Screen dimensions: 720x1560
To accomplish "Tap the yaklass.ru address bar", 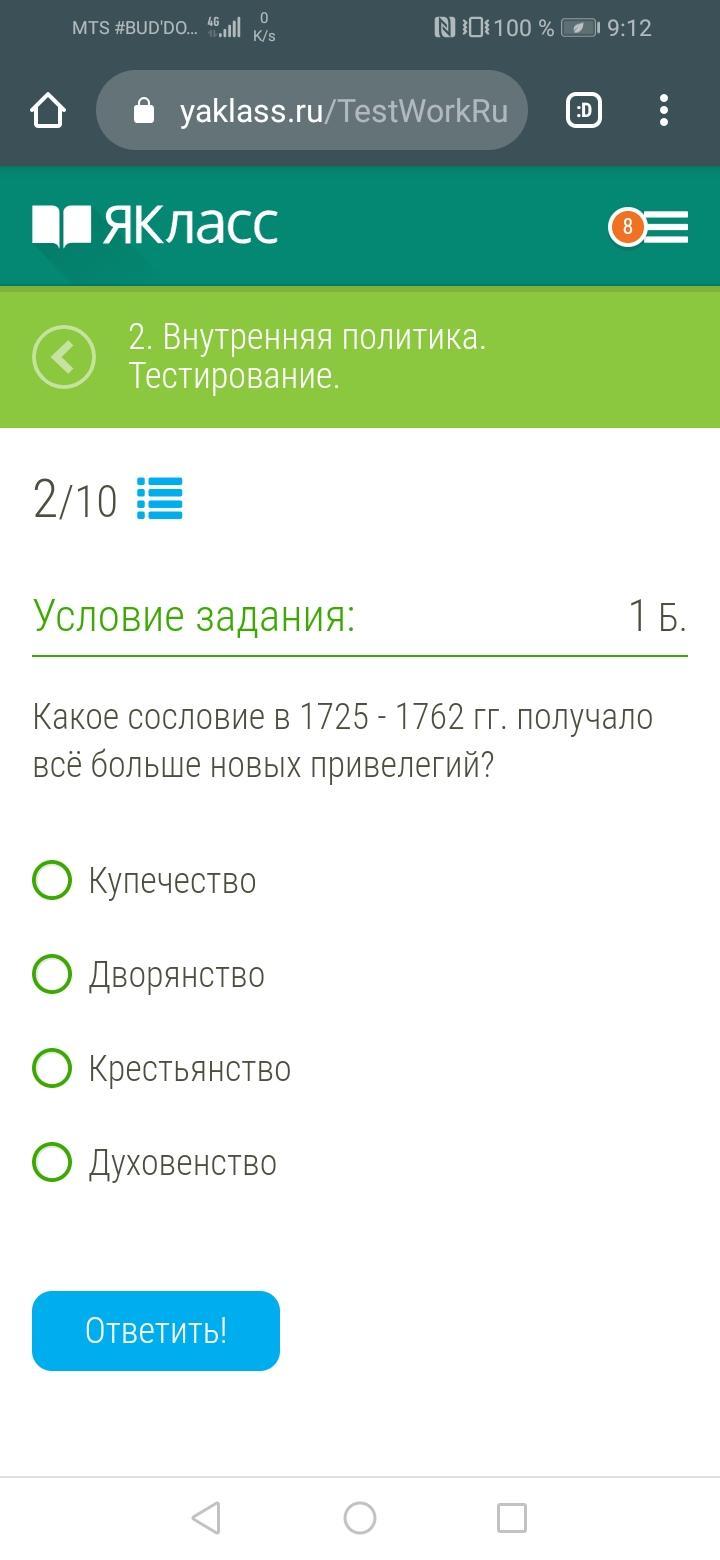I will (312, 110).
